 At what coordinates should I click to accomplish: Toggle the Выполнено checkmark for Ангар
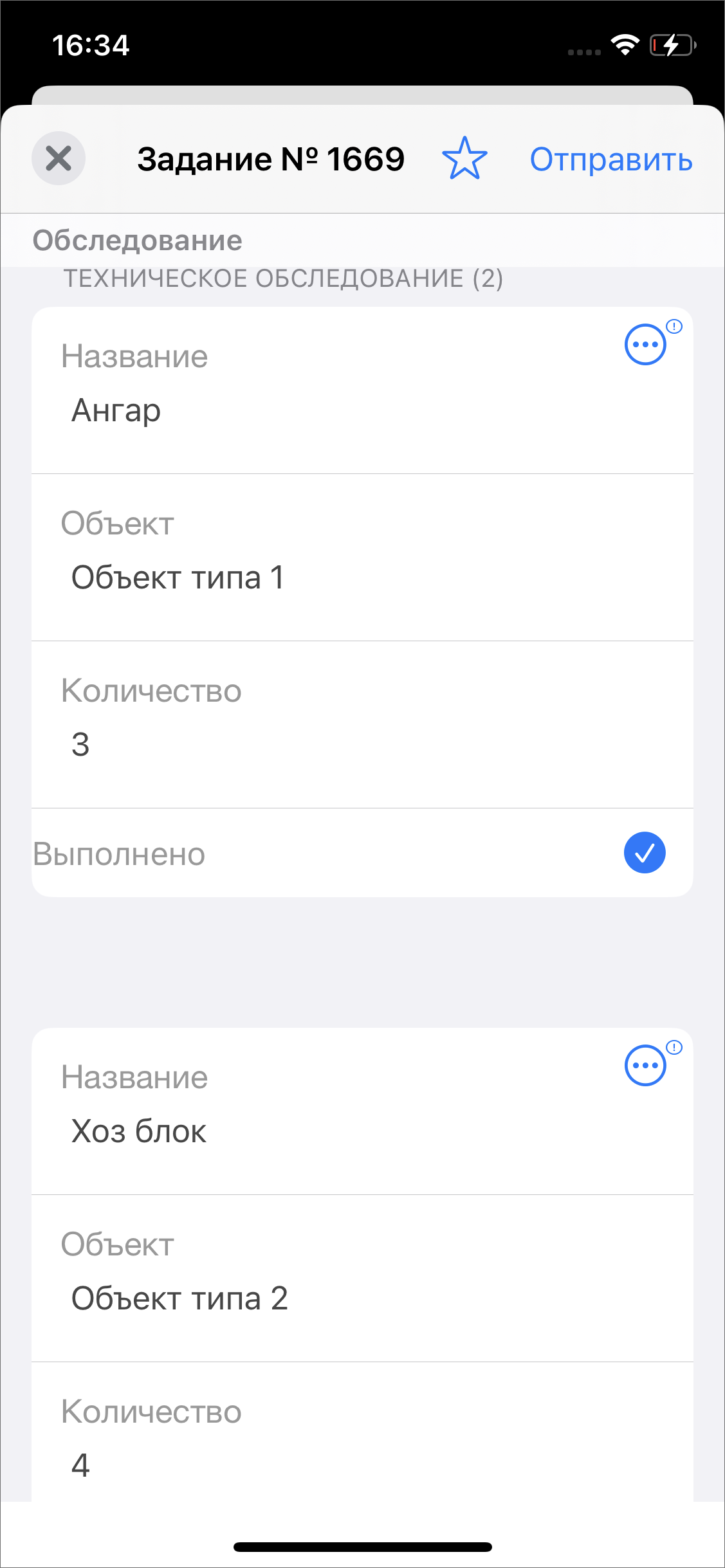pos(645,853)
